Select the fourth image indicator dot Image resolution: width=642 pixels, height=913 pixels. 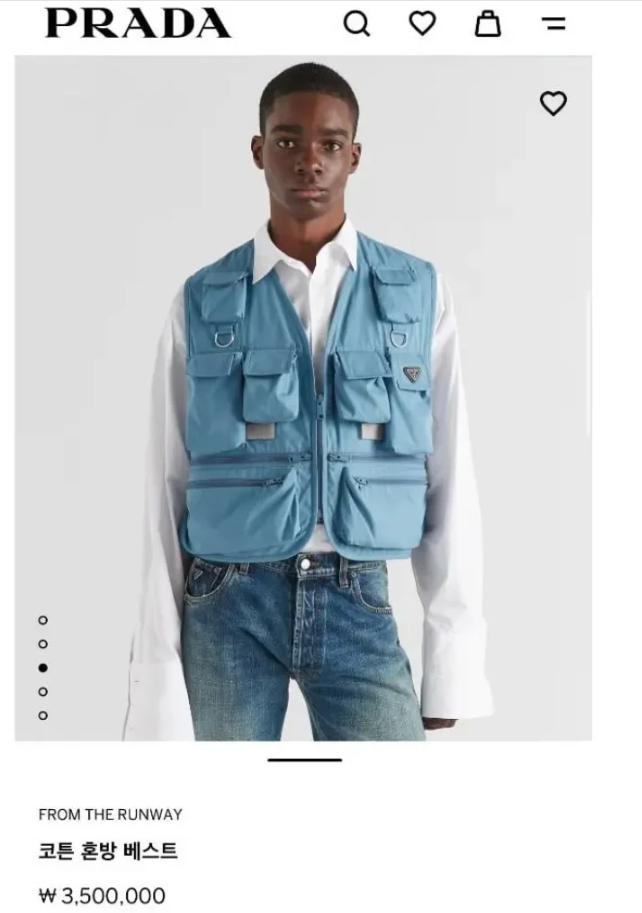click(43, 692)
